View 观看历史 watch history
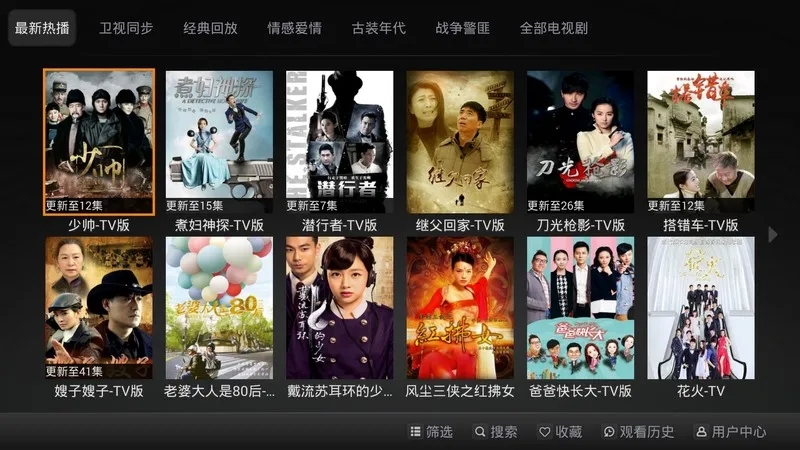This screenshot has height=450, width=800. (638, 432)
